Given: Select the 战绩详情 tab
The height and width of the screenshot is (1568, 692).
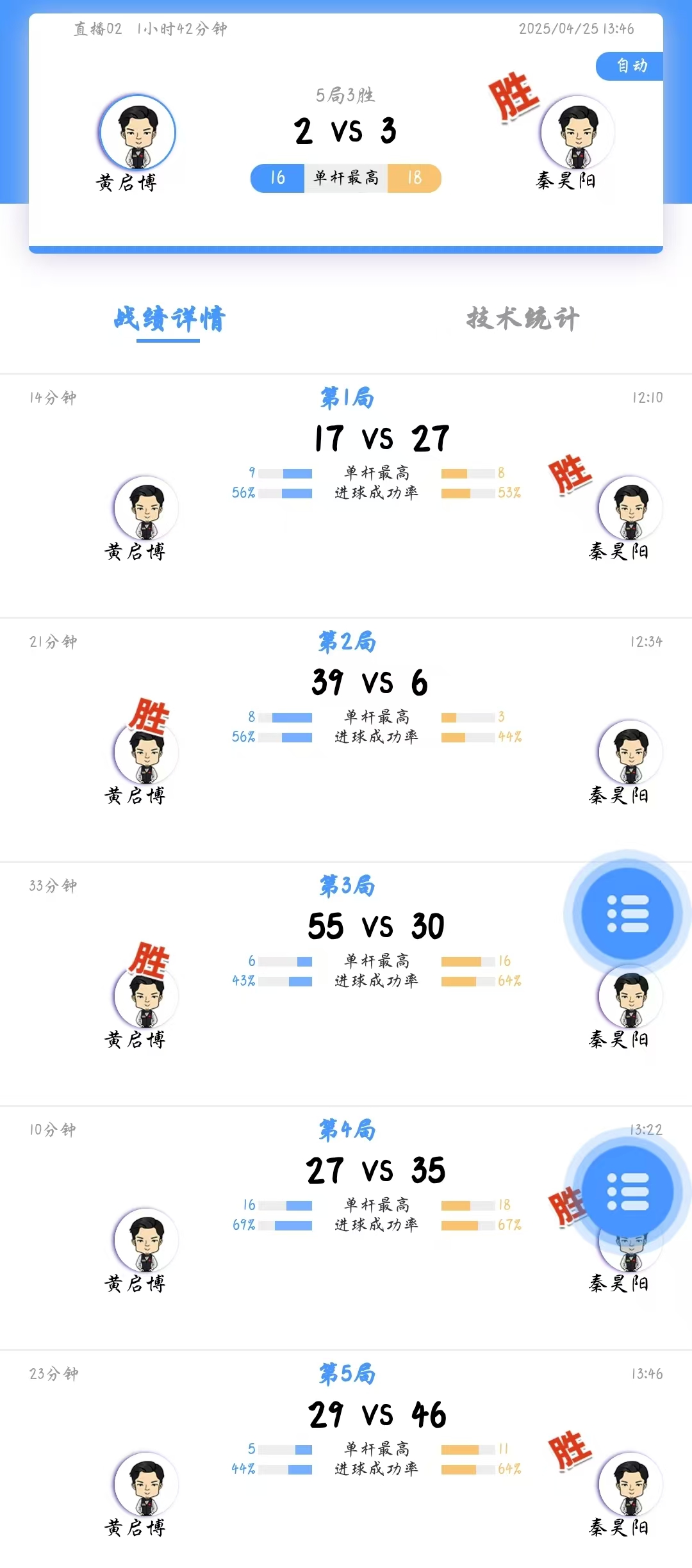Looking at the screenshot, I should point(169,318).
